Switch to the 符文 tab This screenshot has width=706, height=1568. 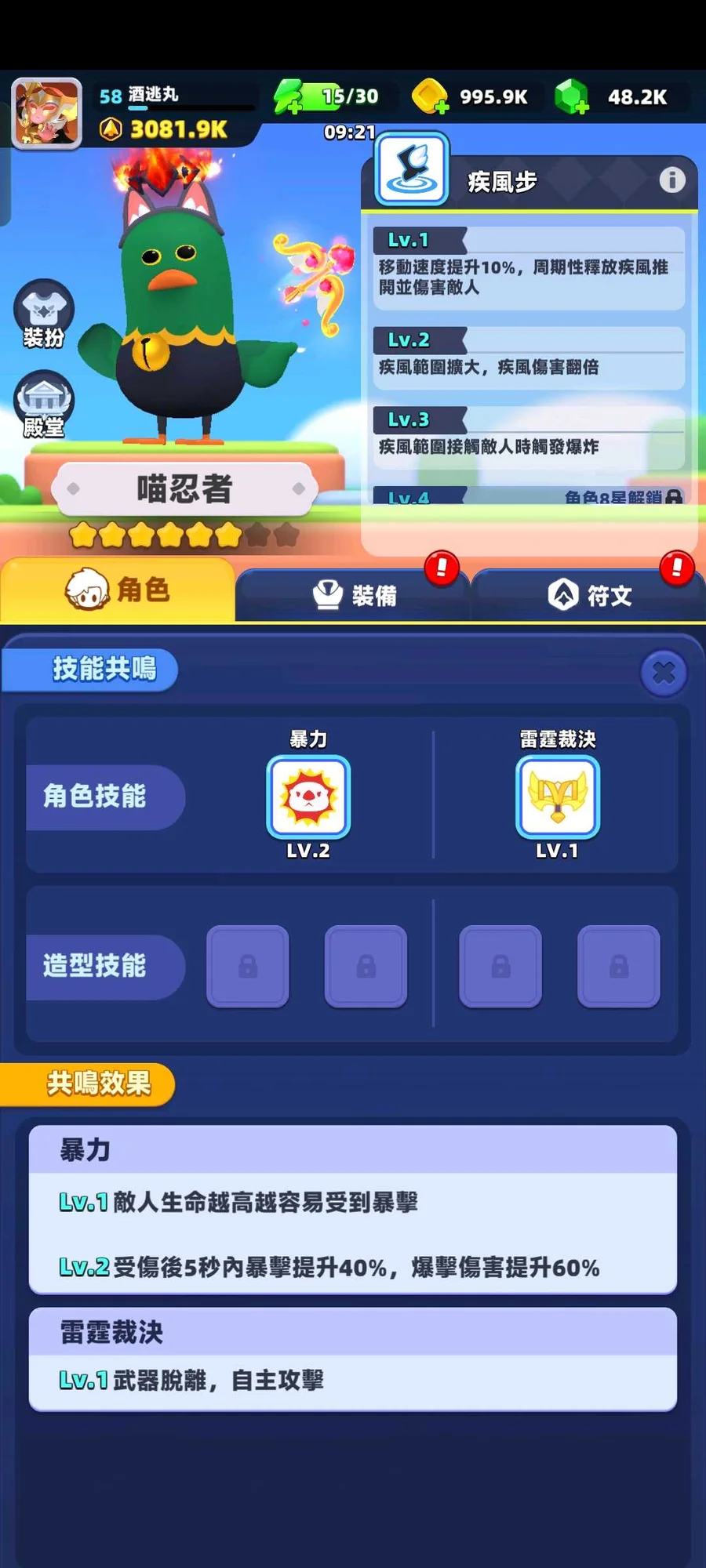588,595
